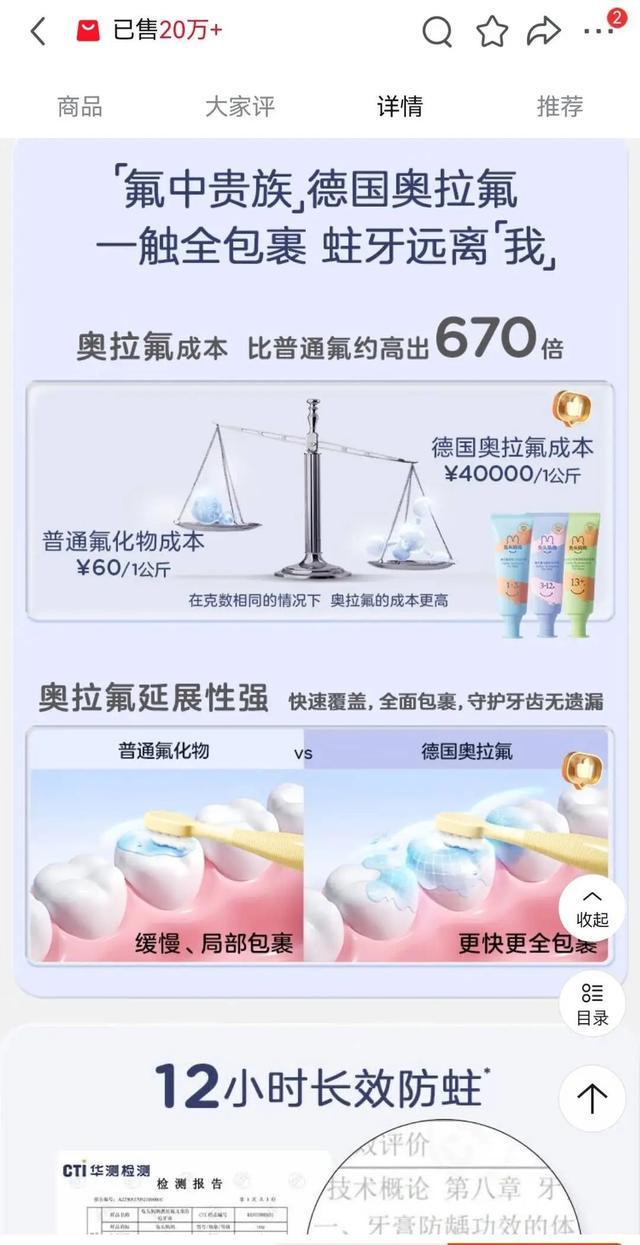Switch to the 商品 tab

point(80,107)
